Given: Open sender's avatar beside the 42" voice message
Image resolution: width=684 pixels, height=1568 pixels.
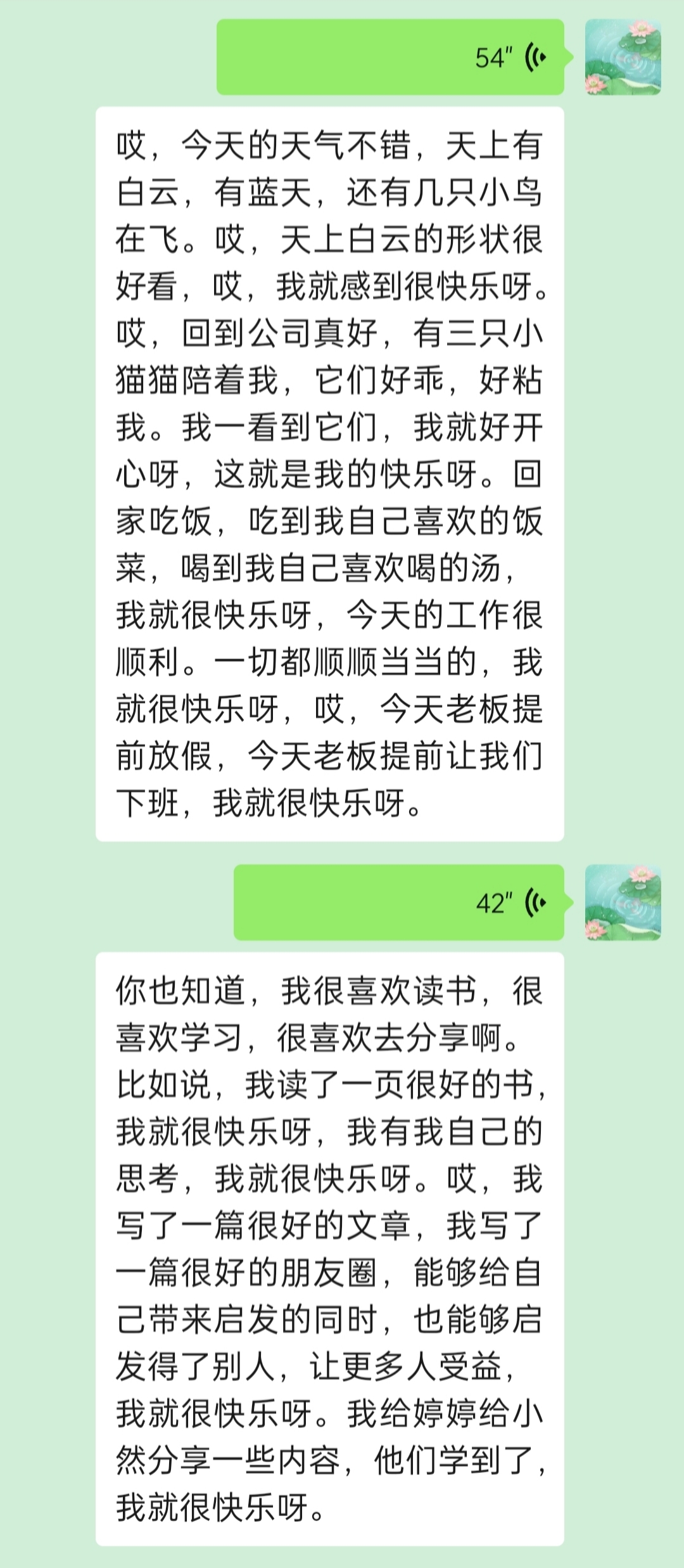Looking at the screenshot, I should 623,902.
